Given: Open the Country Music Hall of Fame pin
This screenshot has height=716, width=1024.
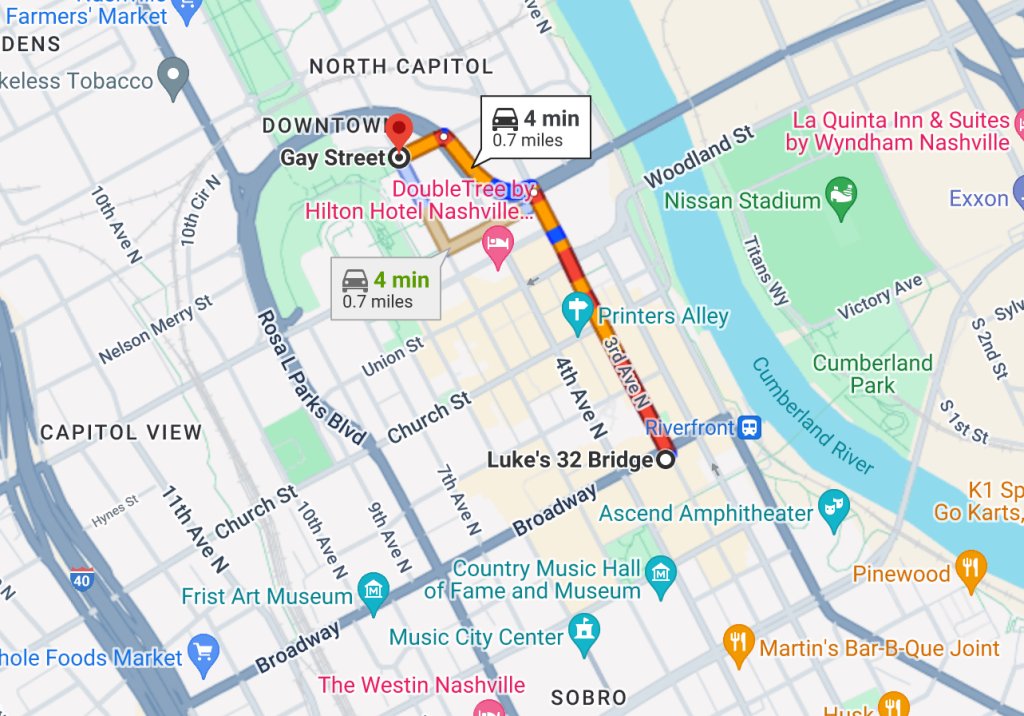Looking at the screenshot, I should tap(661, 572).
